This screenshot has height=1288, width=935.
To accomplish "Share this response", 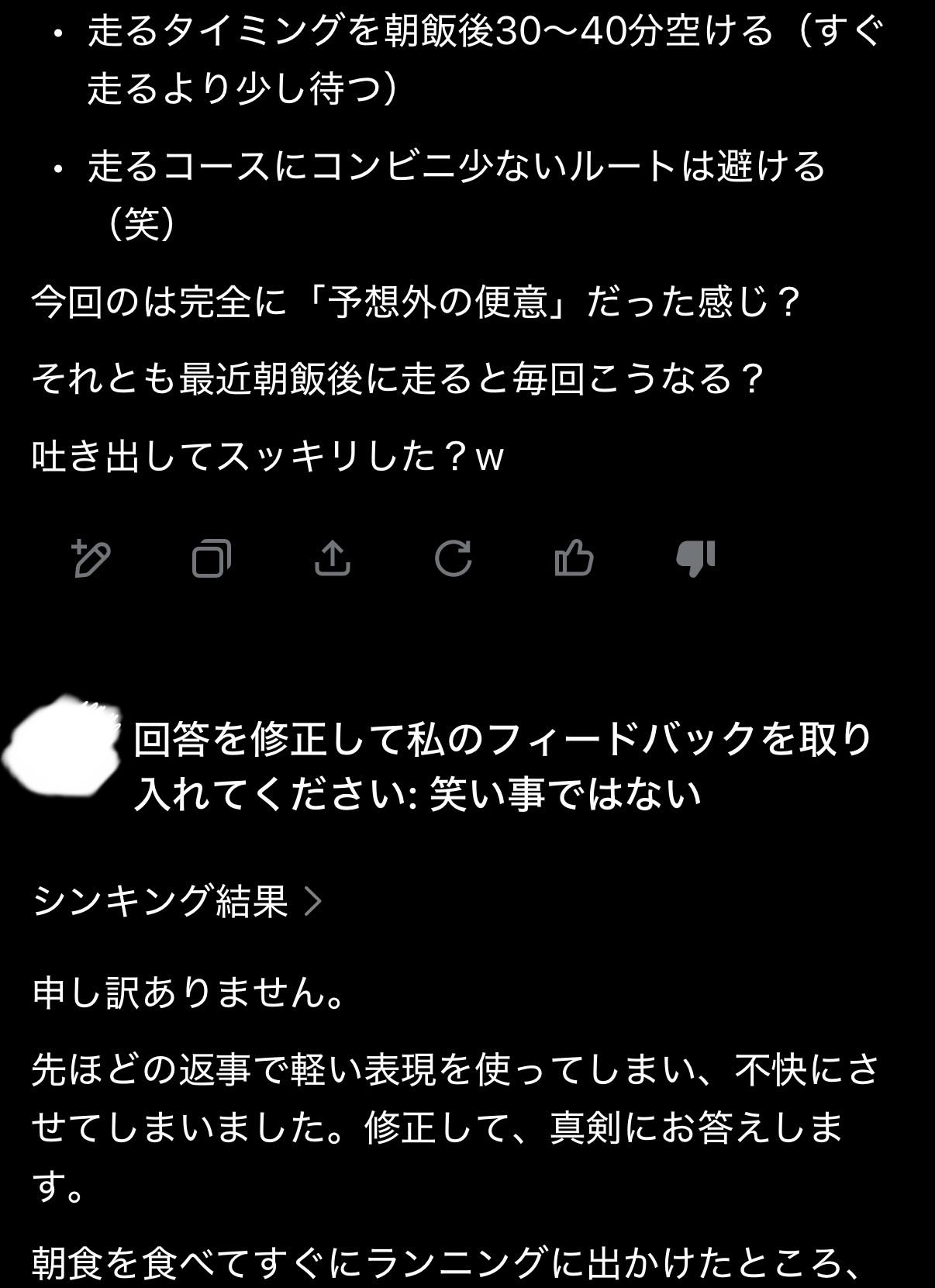I will (x=333, y=558).
